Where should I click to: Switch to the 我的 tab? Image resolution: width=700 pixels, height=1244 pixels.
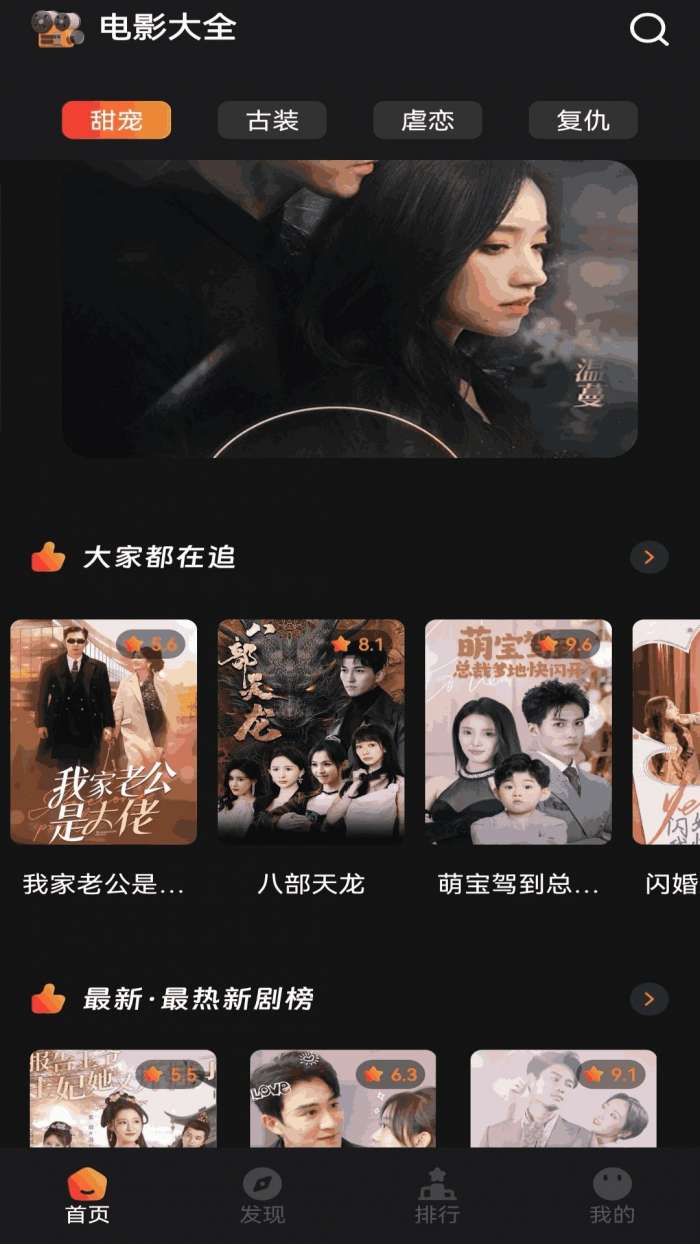pyautogui.click(x=612, y=1196)
